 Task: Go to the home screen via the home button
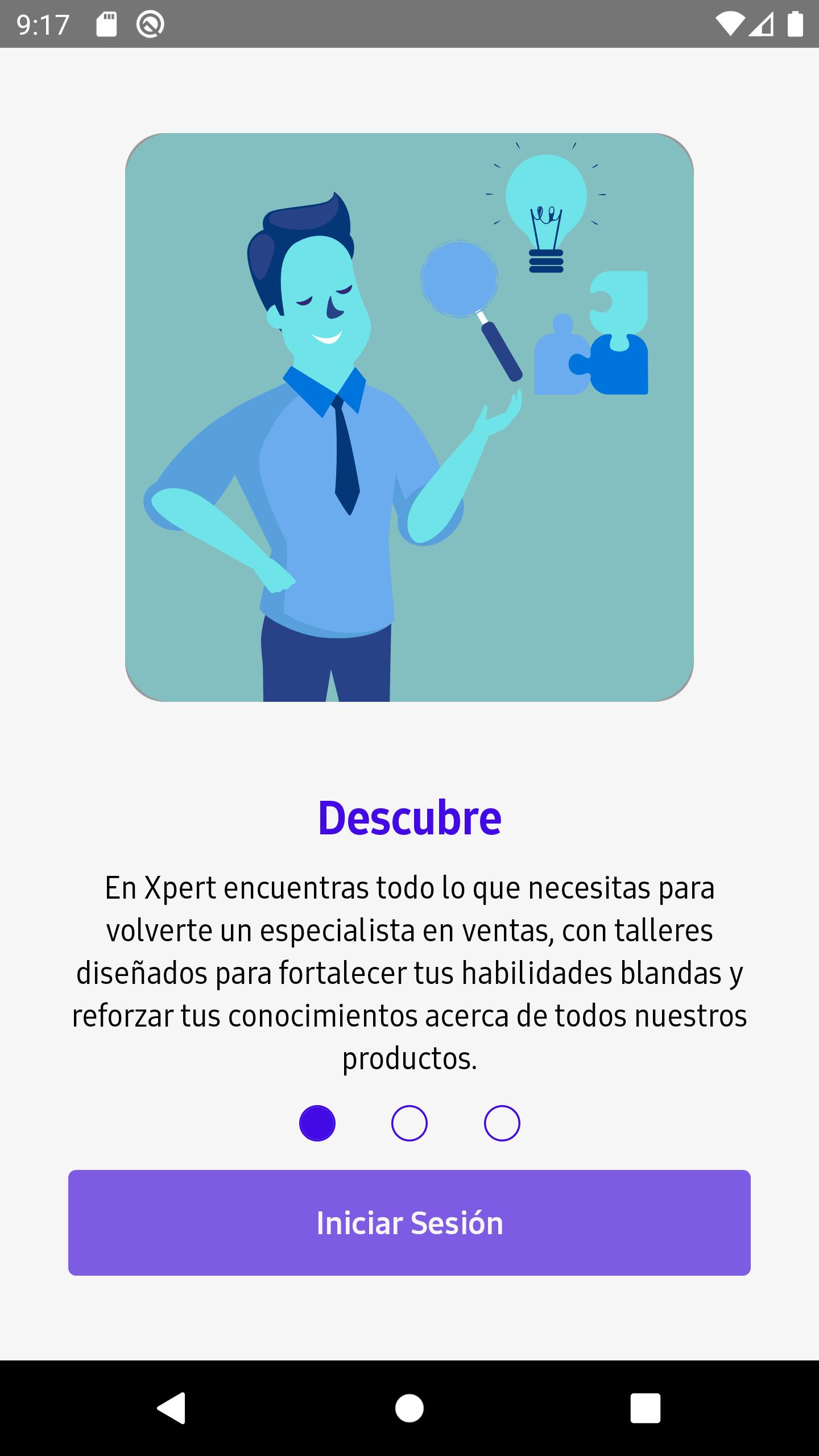coord(409,1408)
